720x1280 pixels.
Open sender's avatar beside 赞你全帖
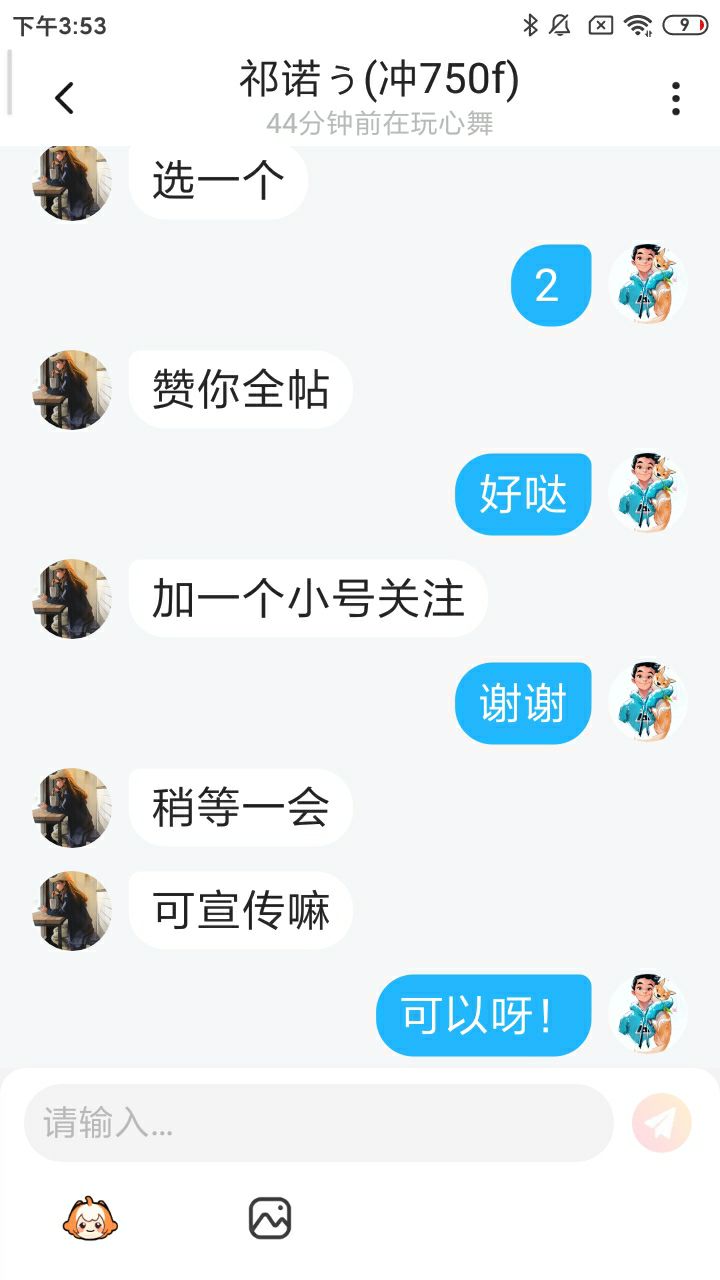(x=72, y=390)
